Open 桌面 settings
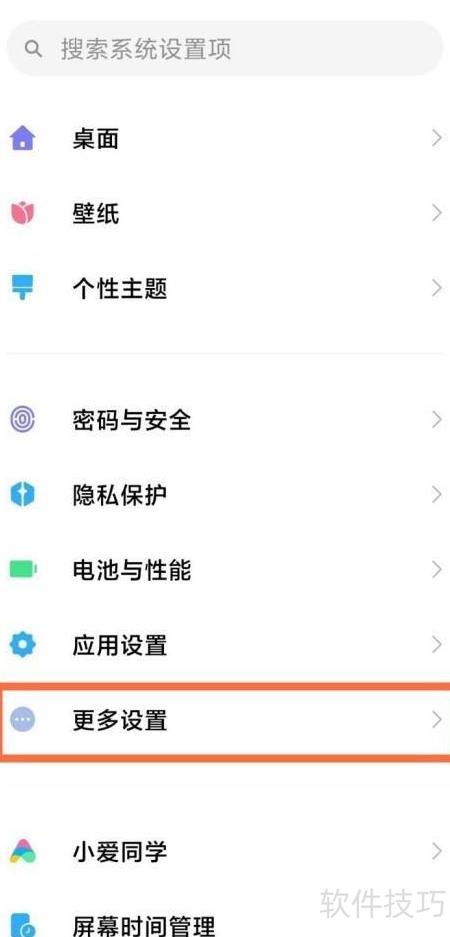Screen dimensions: 450x937 (x=225, y=139)
